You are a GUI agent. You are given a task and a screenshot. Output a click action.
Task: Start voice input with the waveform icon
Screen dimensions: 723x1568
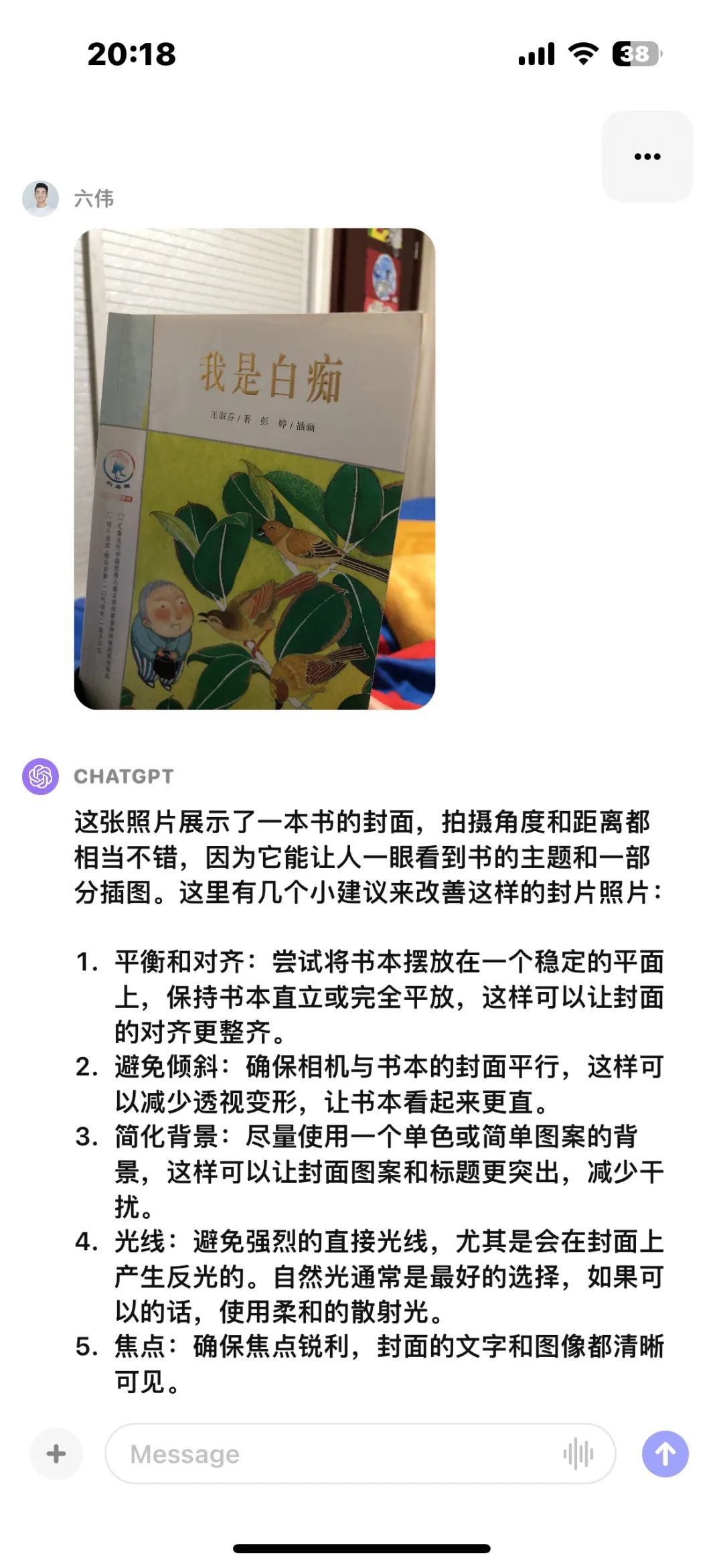pos(578,1454)
